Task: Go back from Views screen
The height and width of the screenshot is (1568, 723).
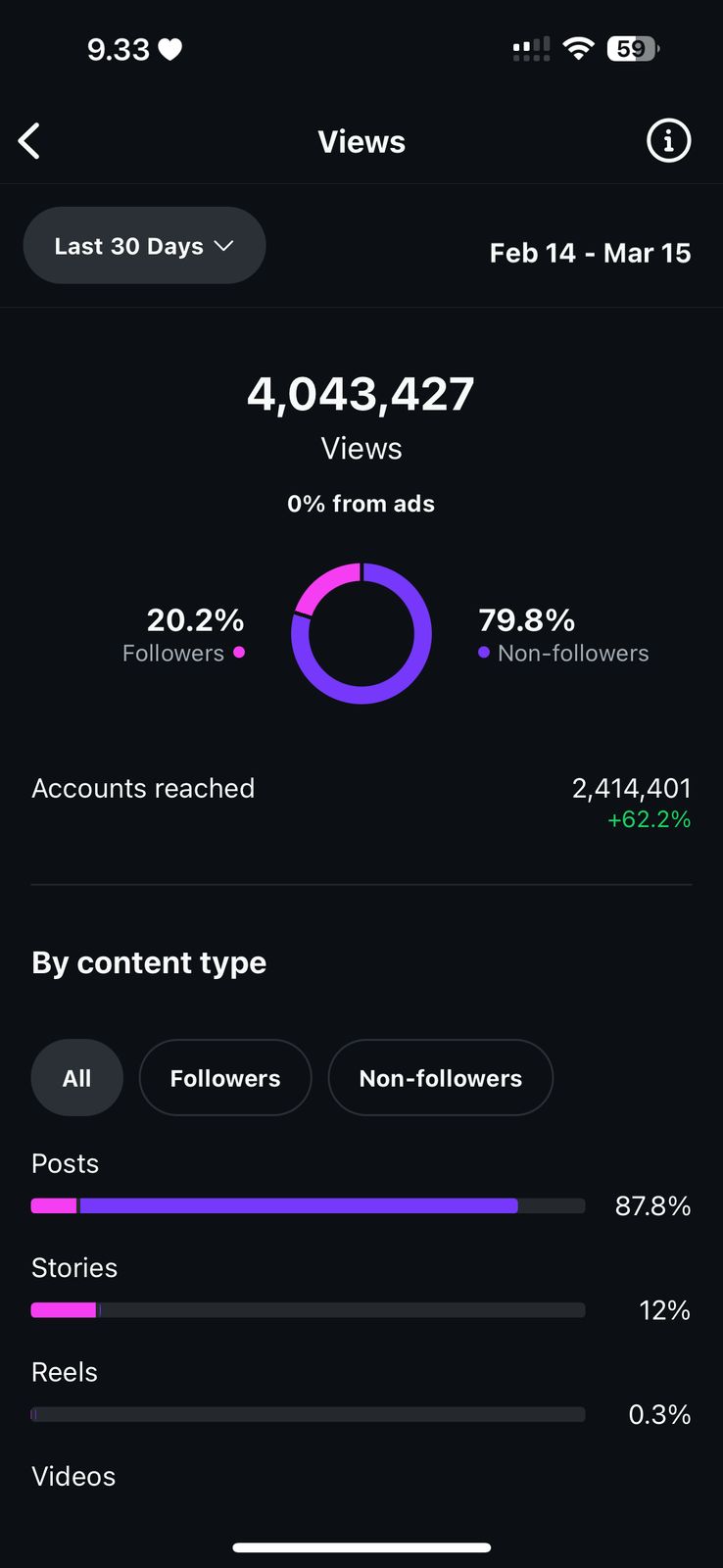Action: click(x=30, y=141)
